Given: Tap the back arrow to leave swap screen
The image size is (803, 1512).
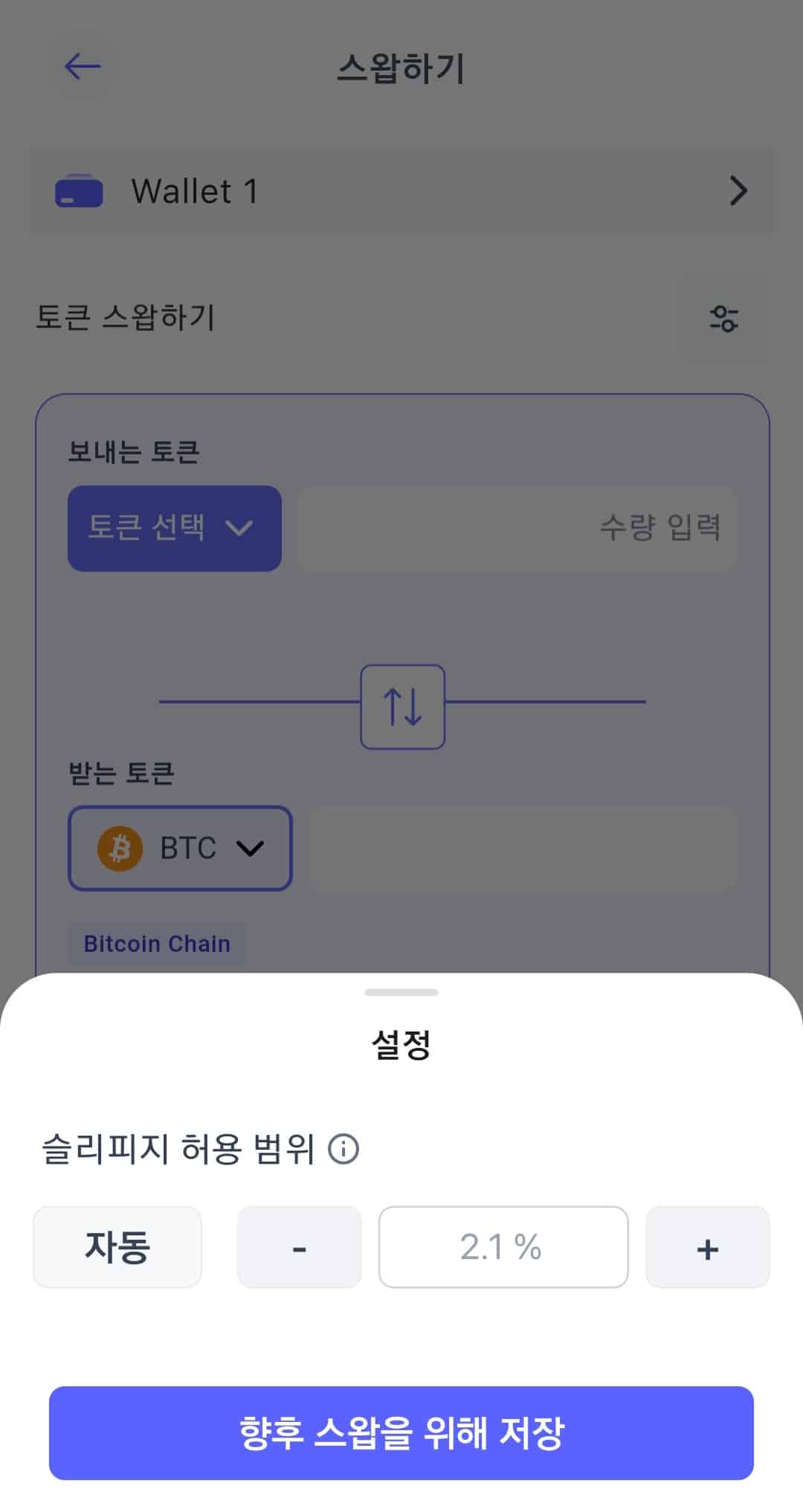Looking at the screenshot, I should tap(80, 66).
